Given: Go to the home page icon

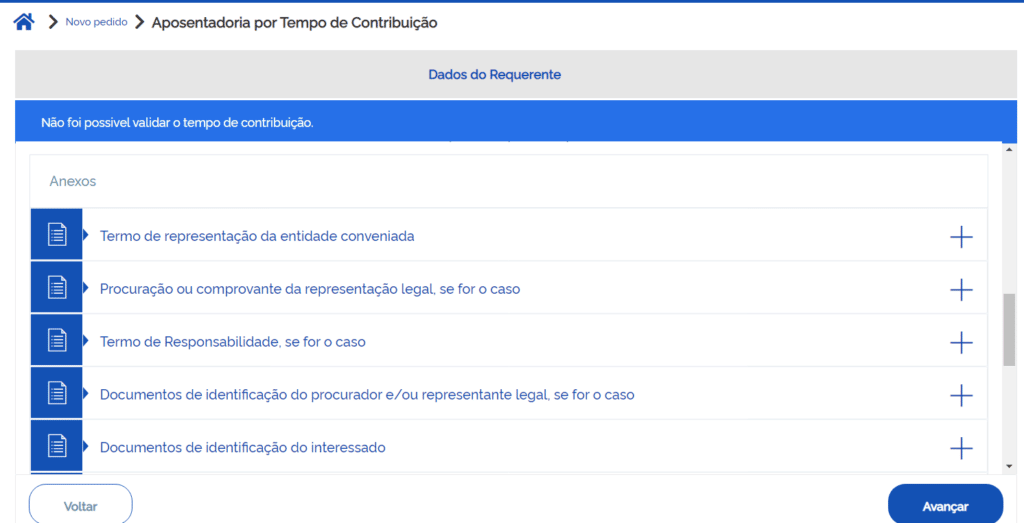Looking at the screenshot, I should click(24, 21).
